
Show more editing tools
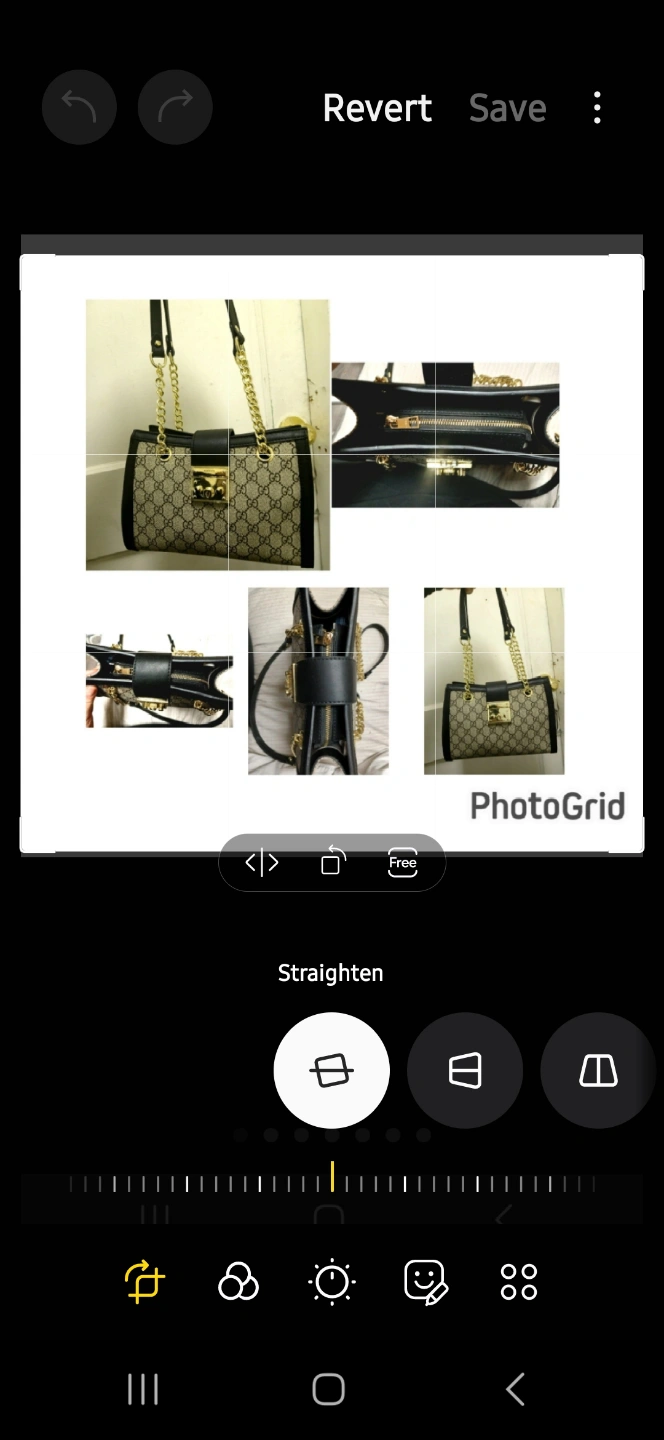(x=519, y=1281)
